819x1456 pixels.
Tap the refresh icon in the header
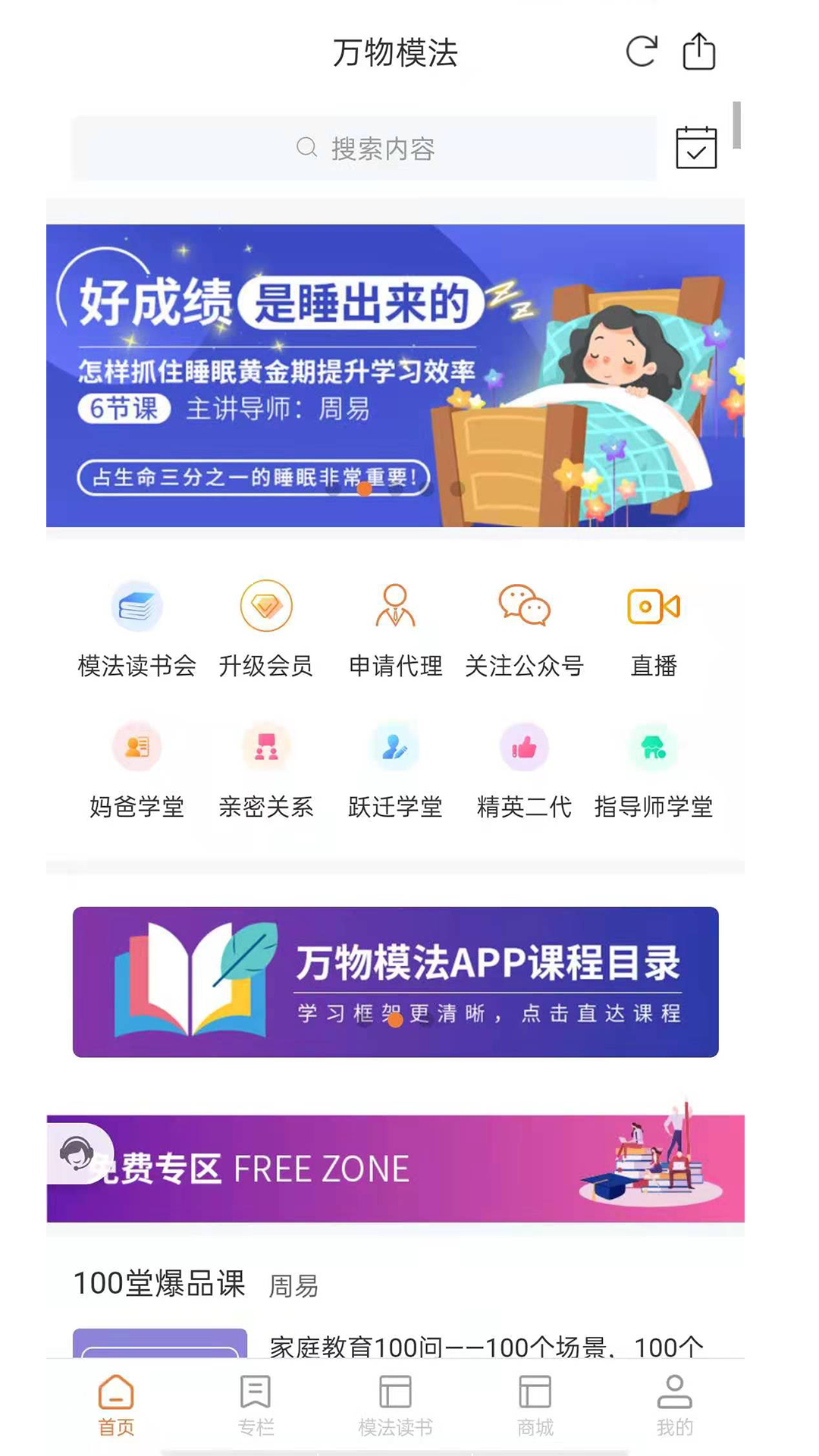coord(641,52)
